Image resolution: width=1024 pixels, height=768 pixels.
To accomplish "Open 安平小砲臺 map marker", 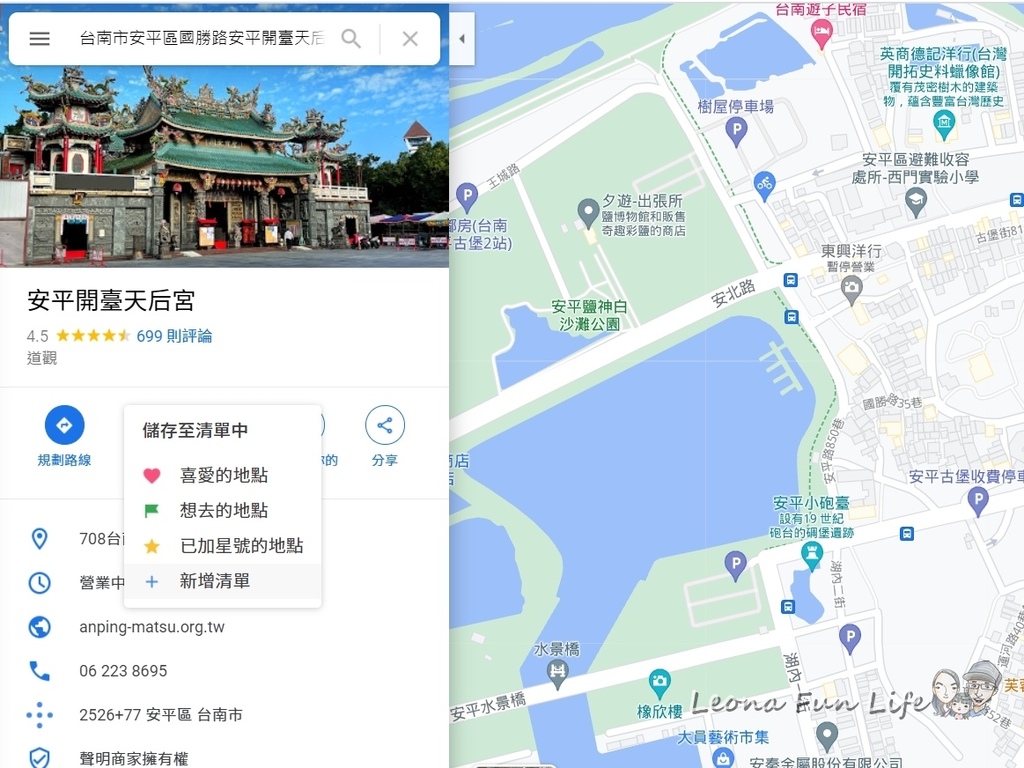I will coord(812,551).
